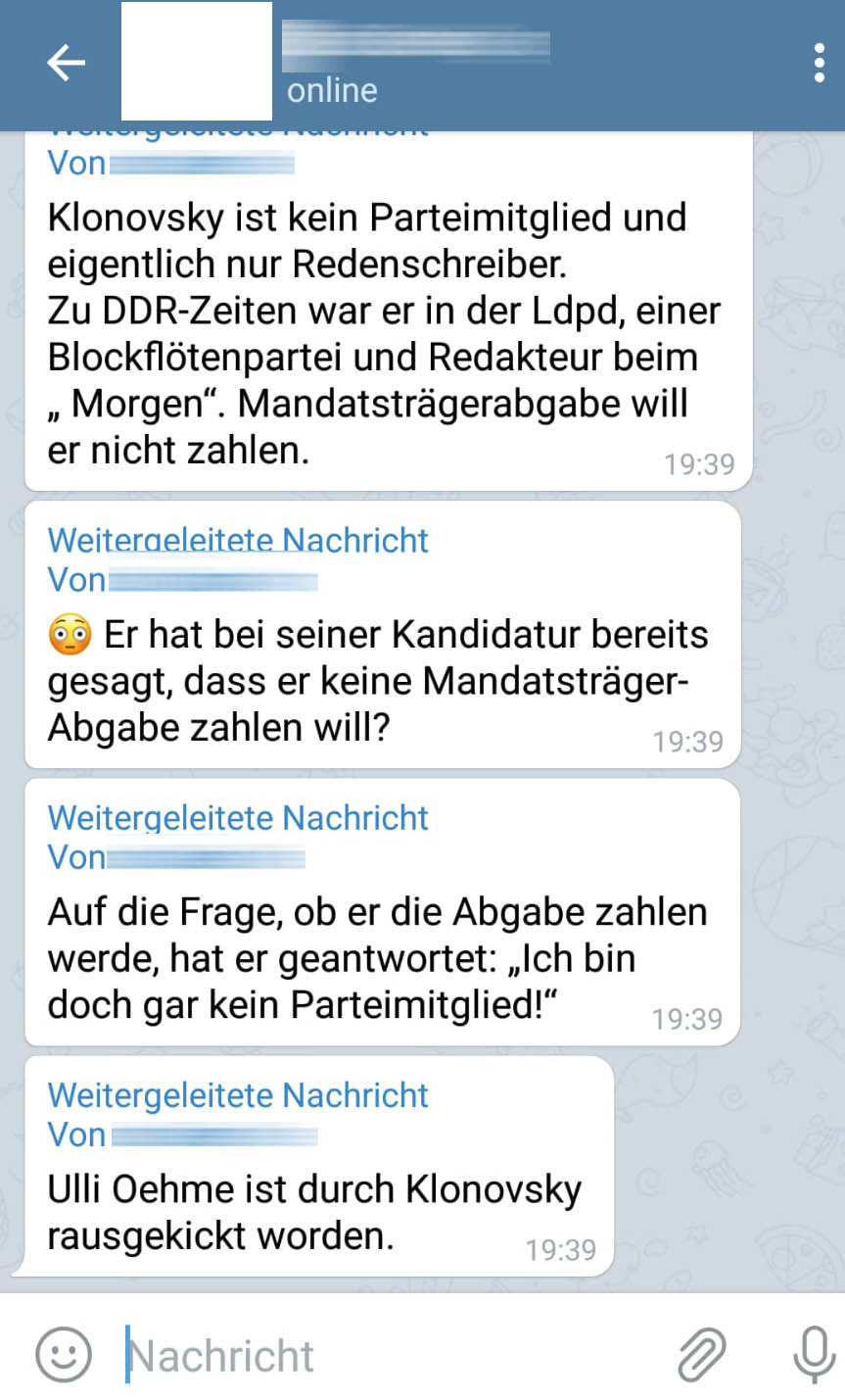Attach a file with the paperclip

point(702,1356)
